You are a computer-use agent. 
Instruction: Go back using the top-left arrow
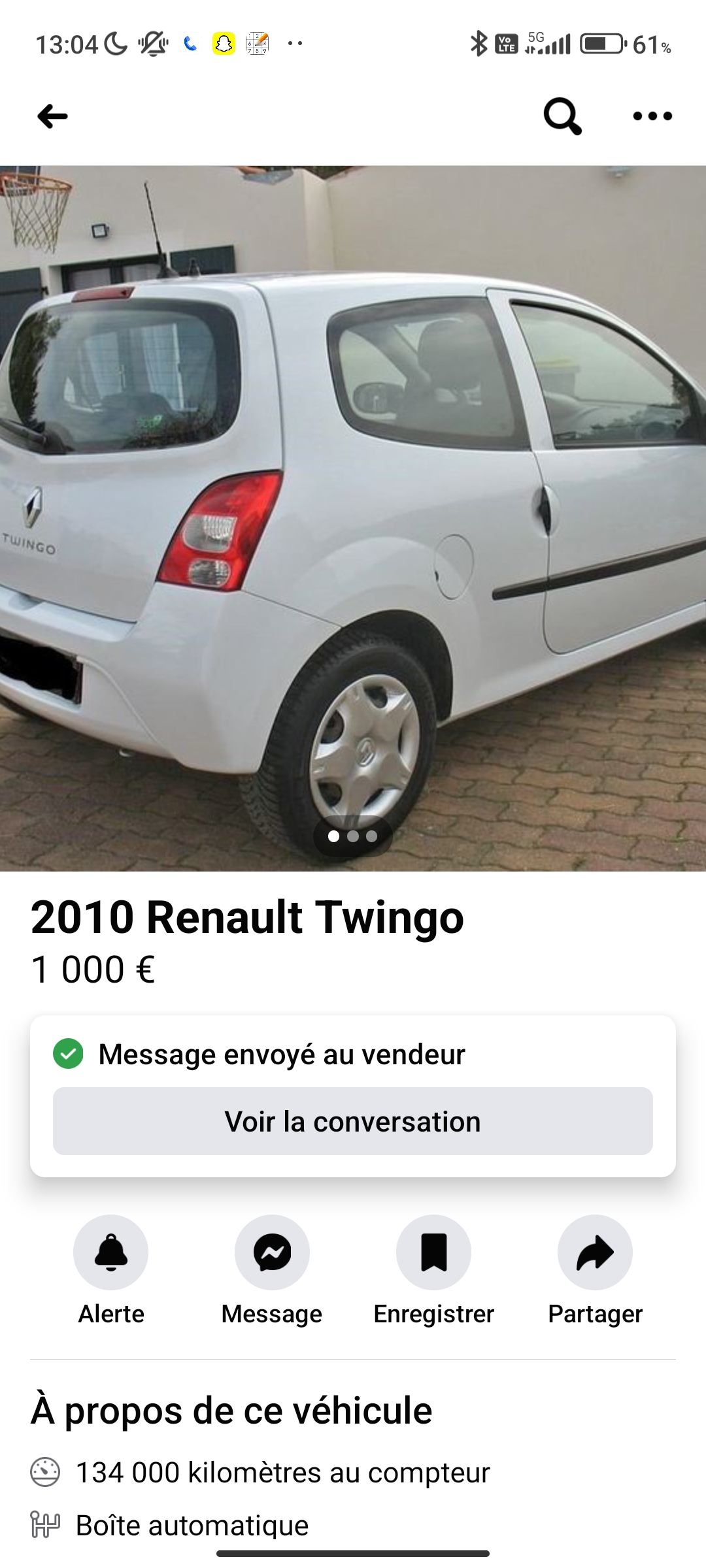point(52,116)
